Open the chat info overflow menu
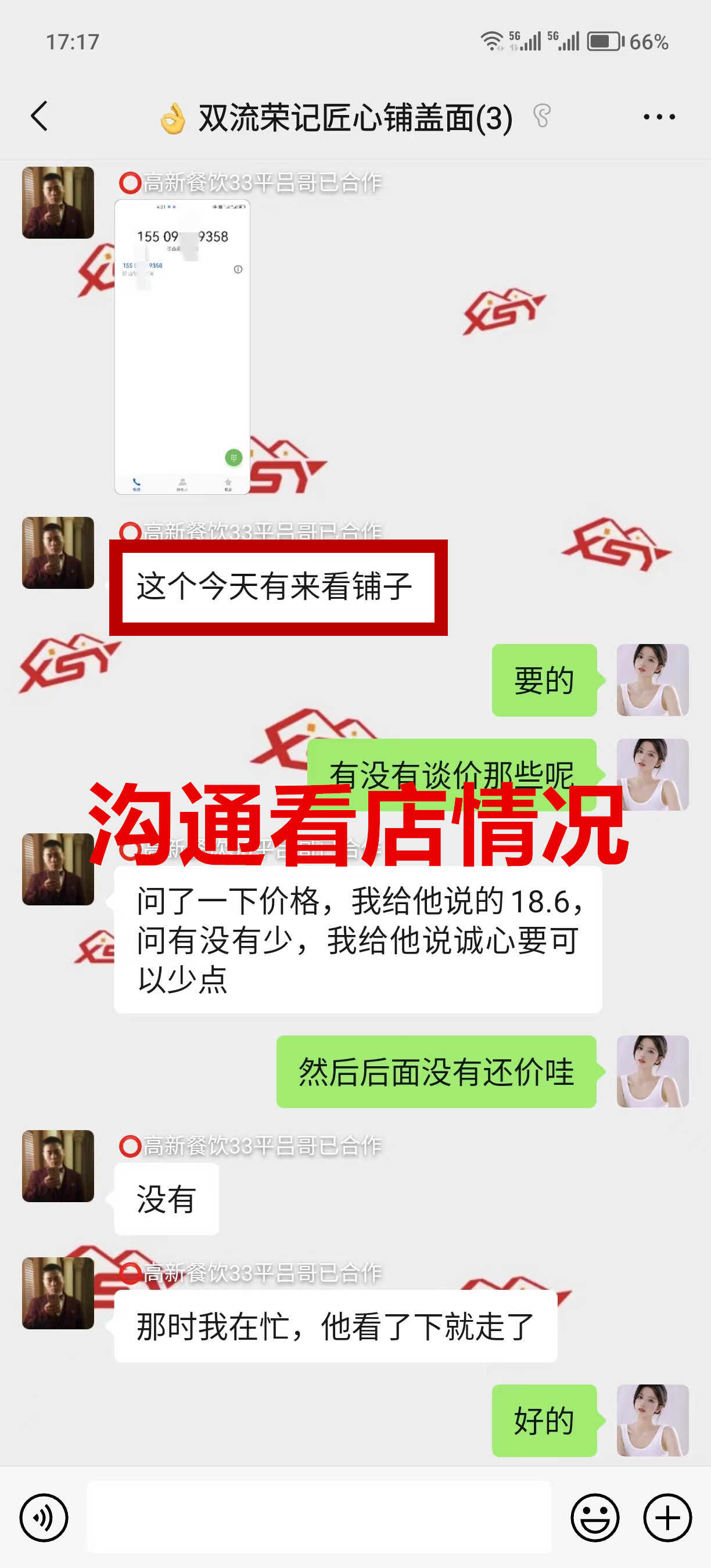This screenshot has width=711, height=1568. coord(659,116)
